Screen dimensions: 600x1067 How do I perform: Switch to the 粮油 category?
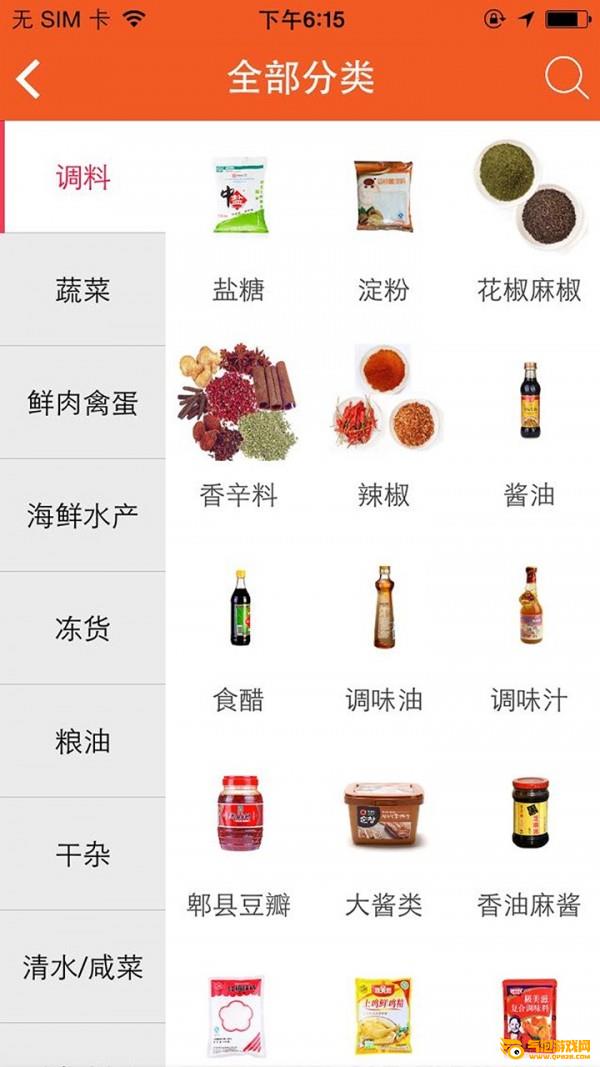[x=83, y=742]
